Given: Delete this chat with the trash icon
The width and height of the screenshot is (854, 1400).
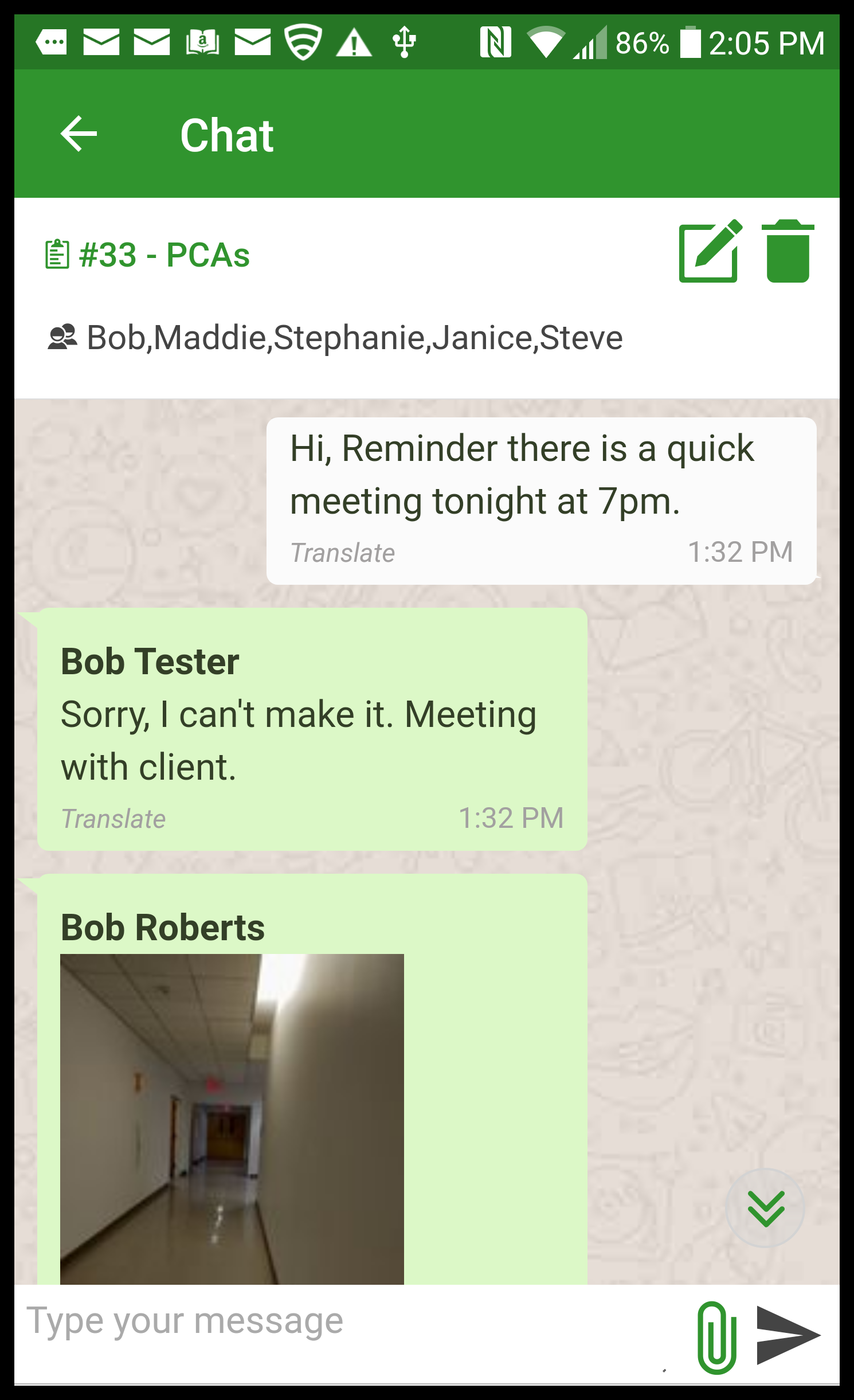Looking at the screenshot, I should click(788, 251).
